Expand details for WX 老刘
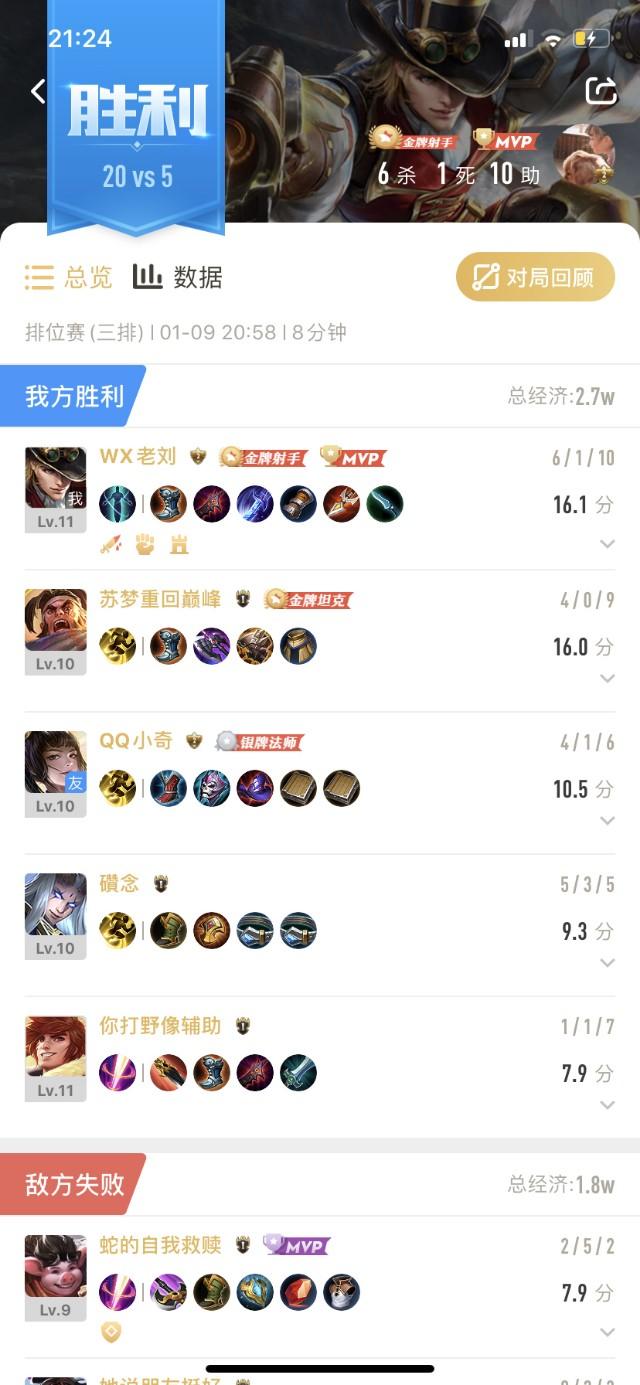The height and width of the screenshot is (1385, 640). 606,544
